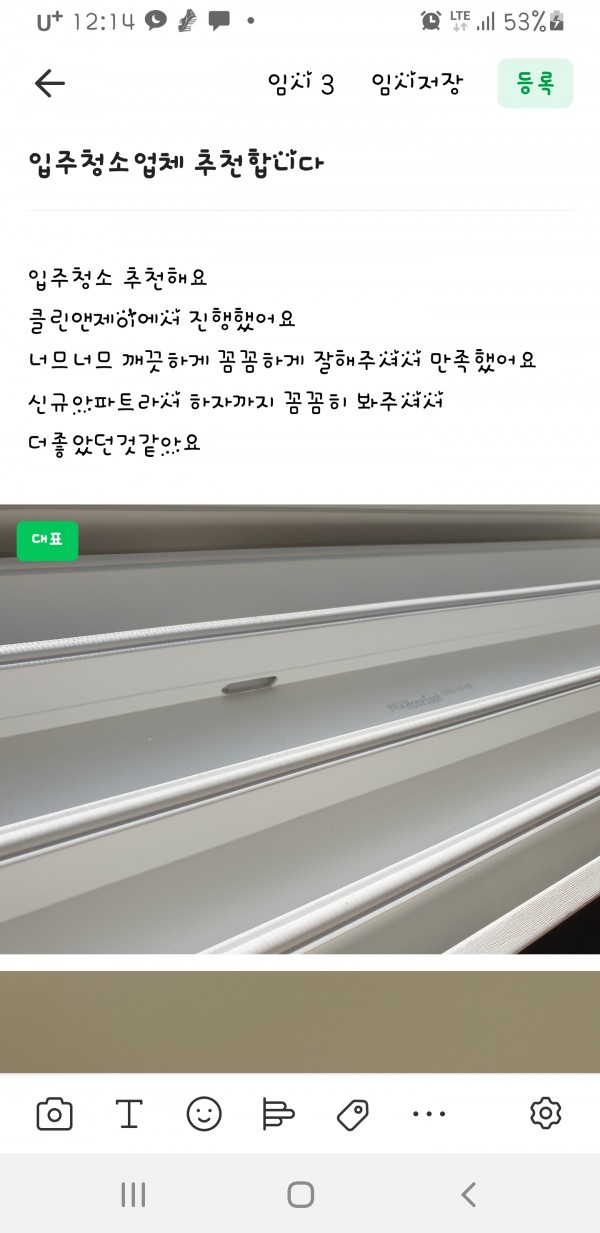This screenshot has height=1233, width=600.
Task: Add a tag with the tag icon
Action: click(353, 1113)
